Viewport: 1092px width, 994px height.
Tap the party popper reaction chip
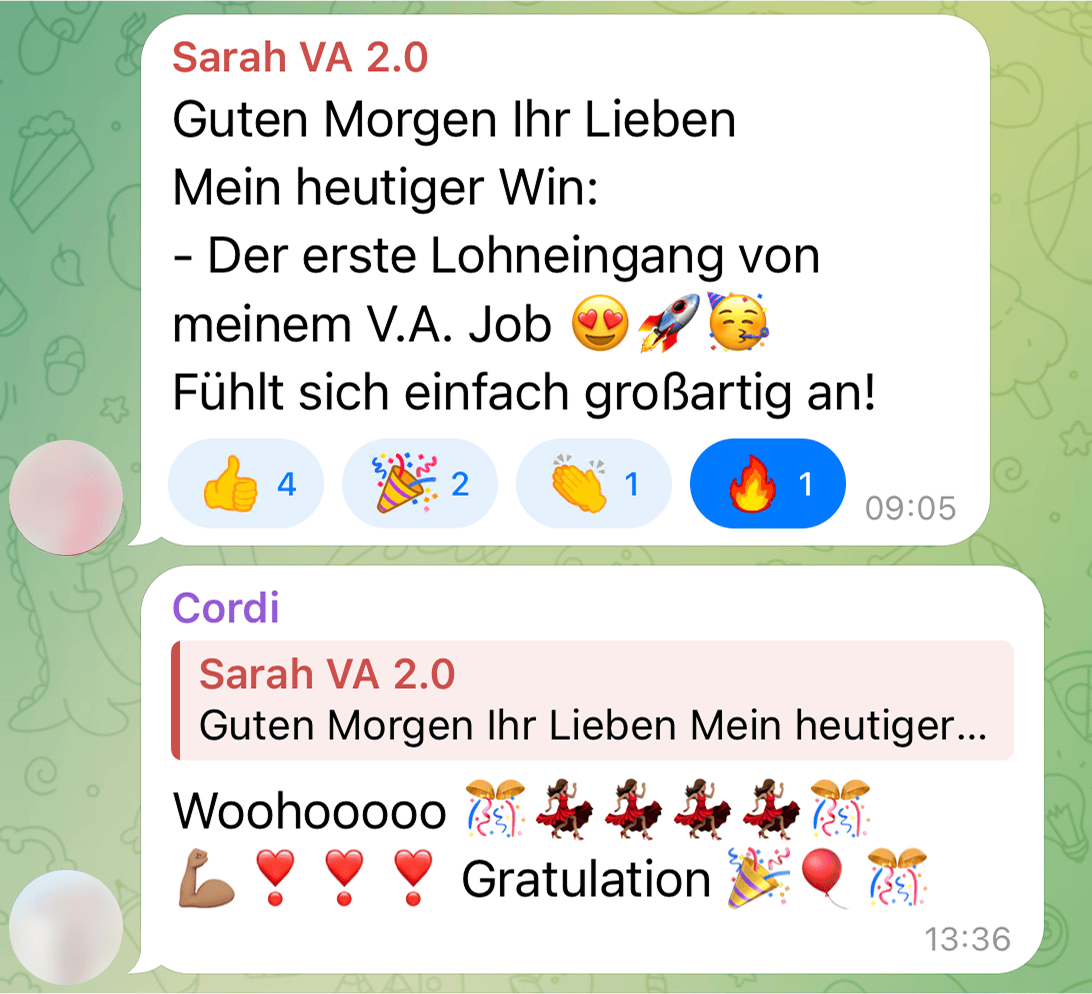click(x=419, y=484)
